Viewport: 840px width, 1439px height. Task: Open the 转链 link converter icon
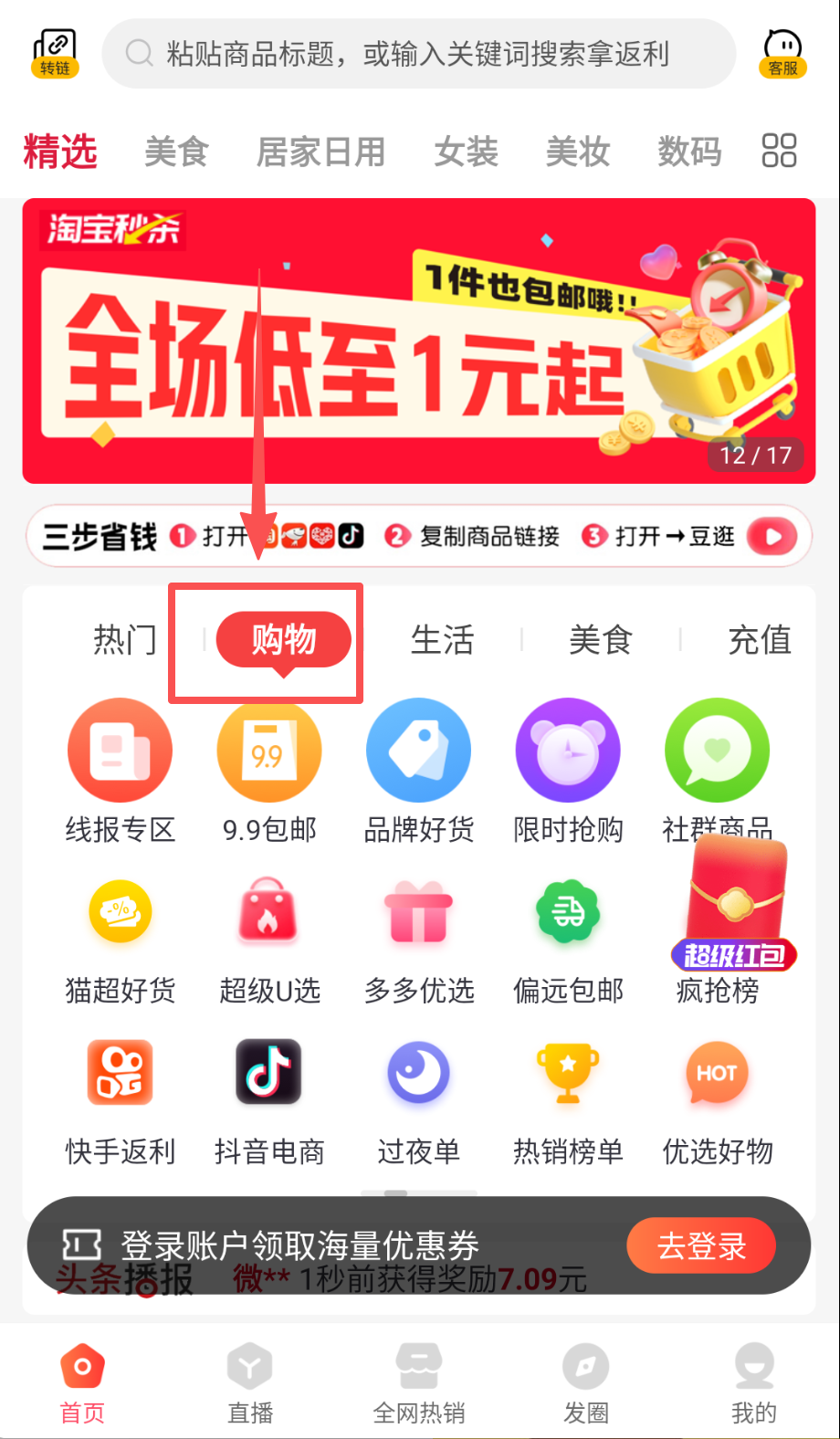[x=55, y=53]
